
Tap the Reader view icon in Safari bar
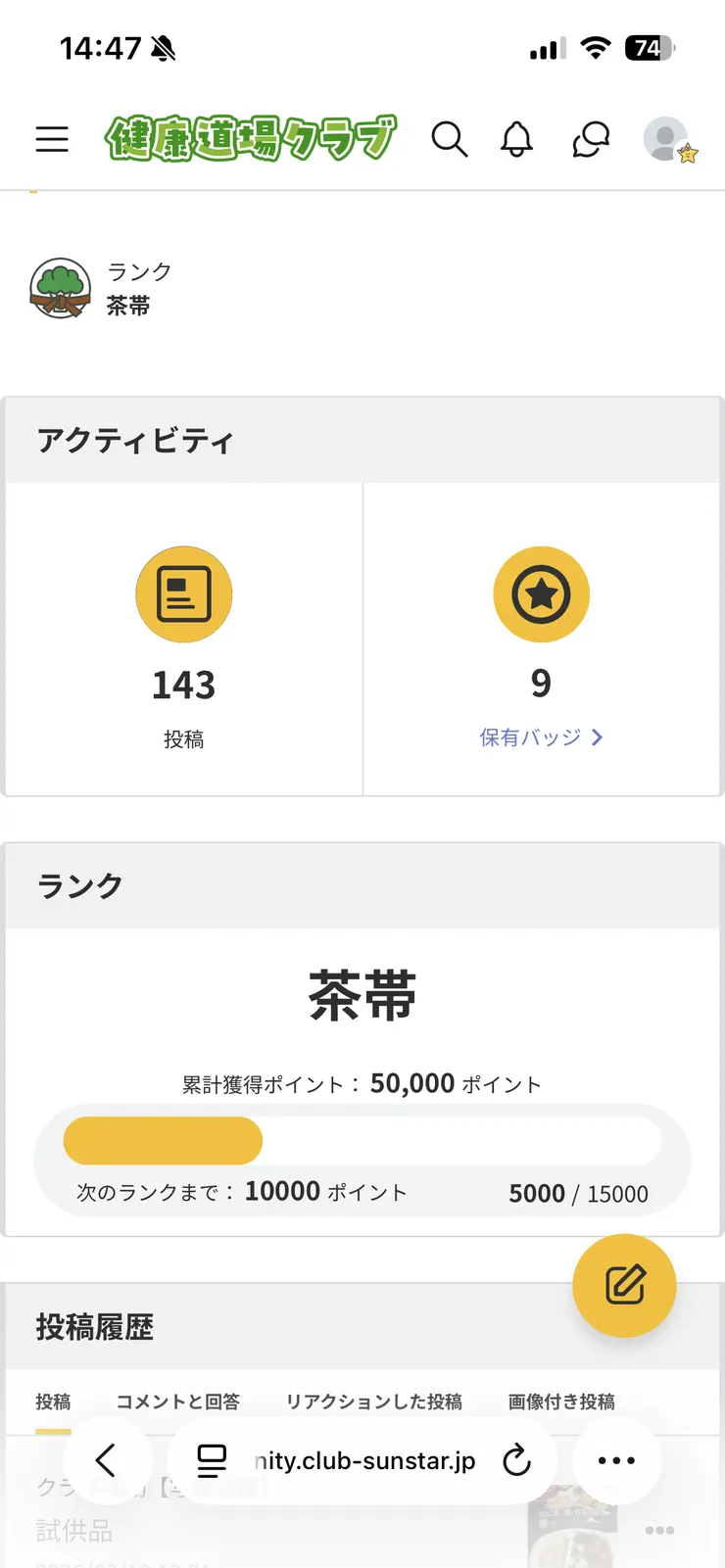tap(211, 1460)
